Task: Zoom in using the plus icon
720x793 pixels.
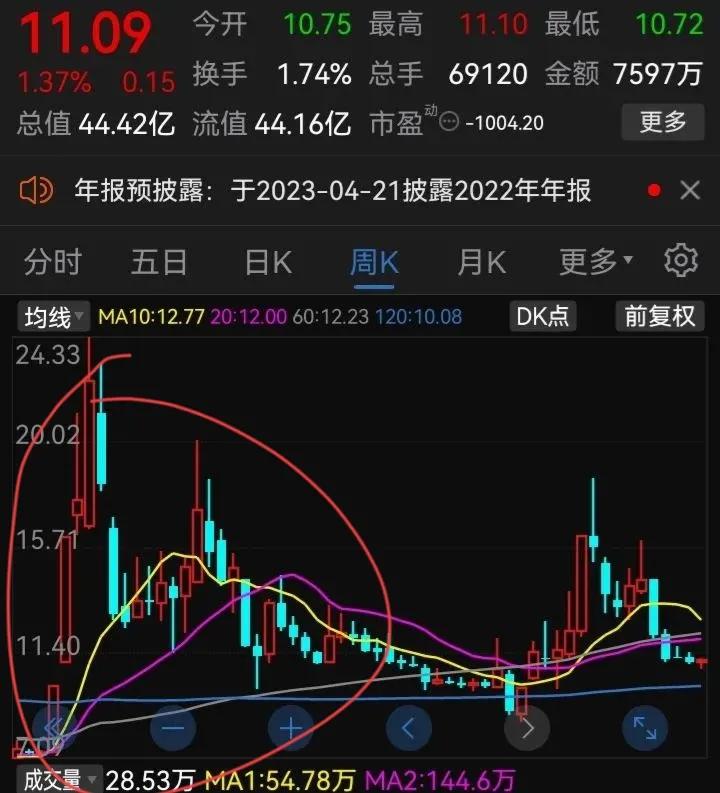Action: point(289,728)
